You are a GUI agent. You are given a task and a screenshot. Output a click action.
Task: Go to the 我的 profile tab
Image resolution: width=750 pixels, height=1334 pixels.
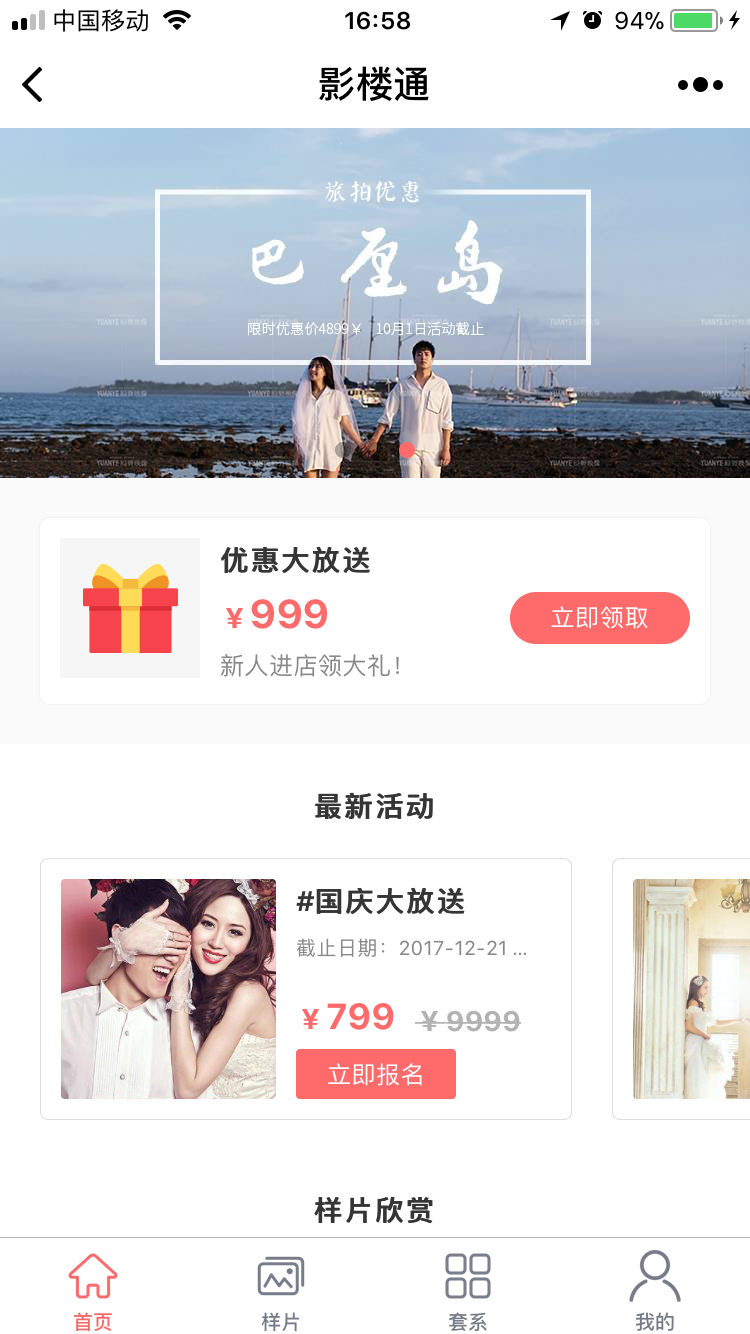point(654,1291)
